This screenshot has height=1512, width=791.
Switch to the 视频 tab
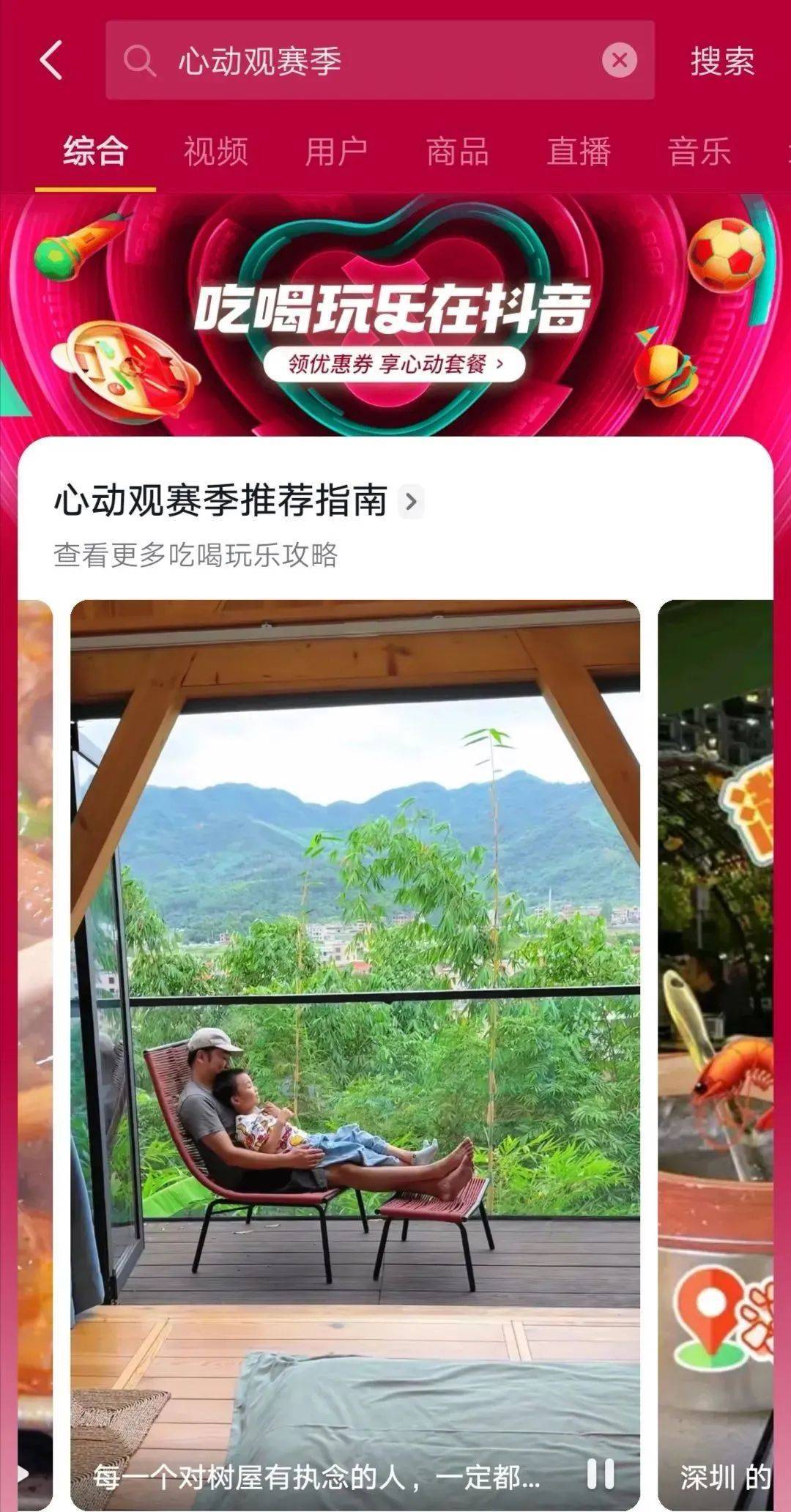tap(215, 152)
